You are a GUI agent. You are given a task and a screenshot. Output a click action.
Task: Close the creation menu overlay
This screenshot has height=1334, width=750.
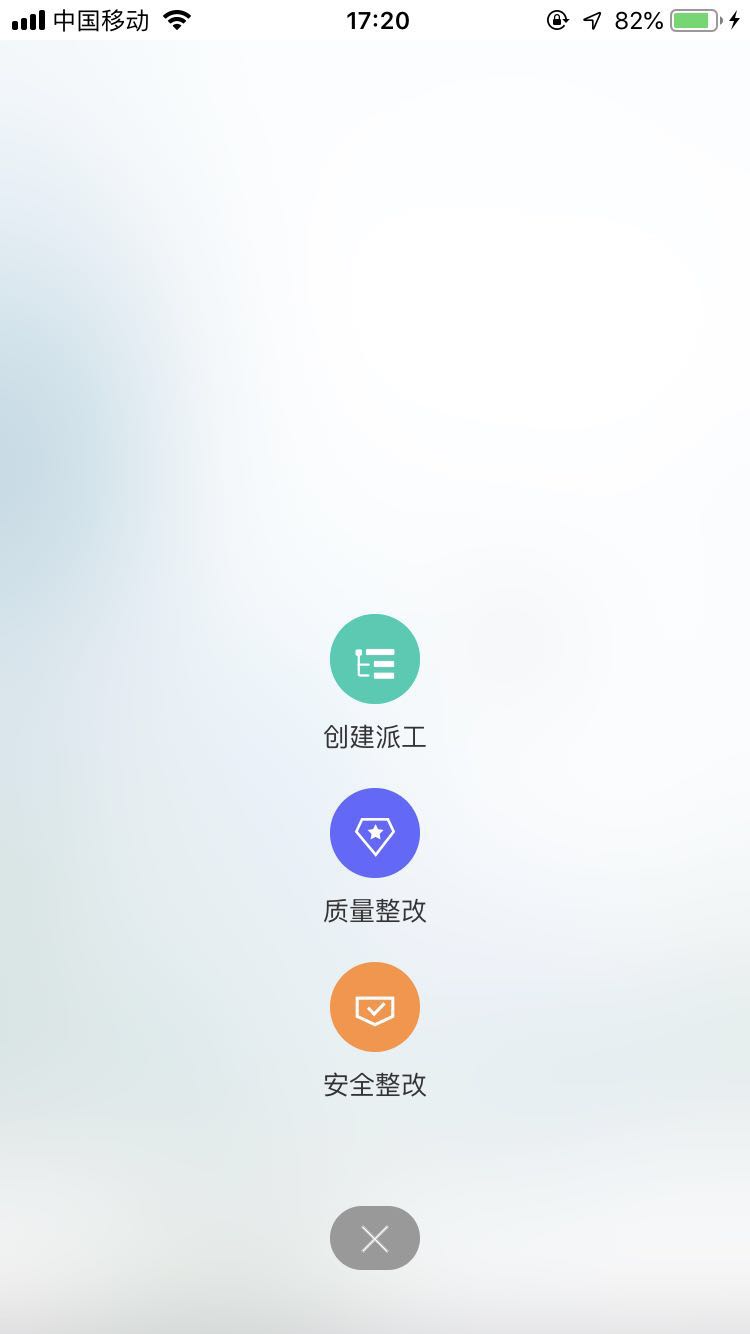click(x=375, y=1239)
